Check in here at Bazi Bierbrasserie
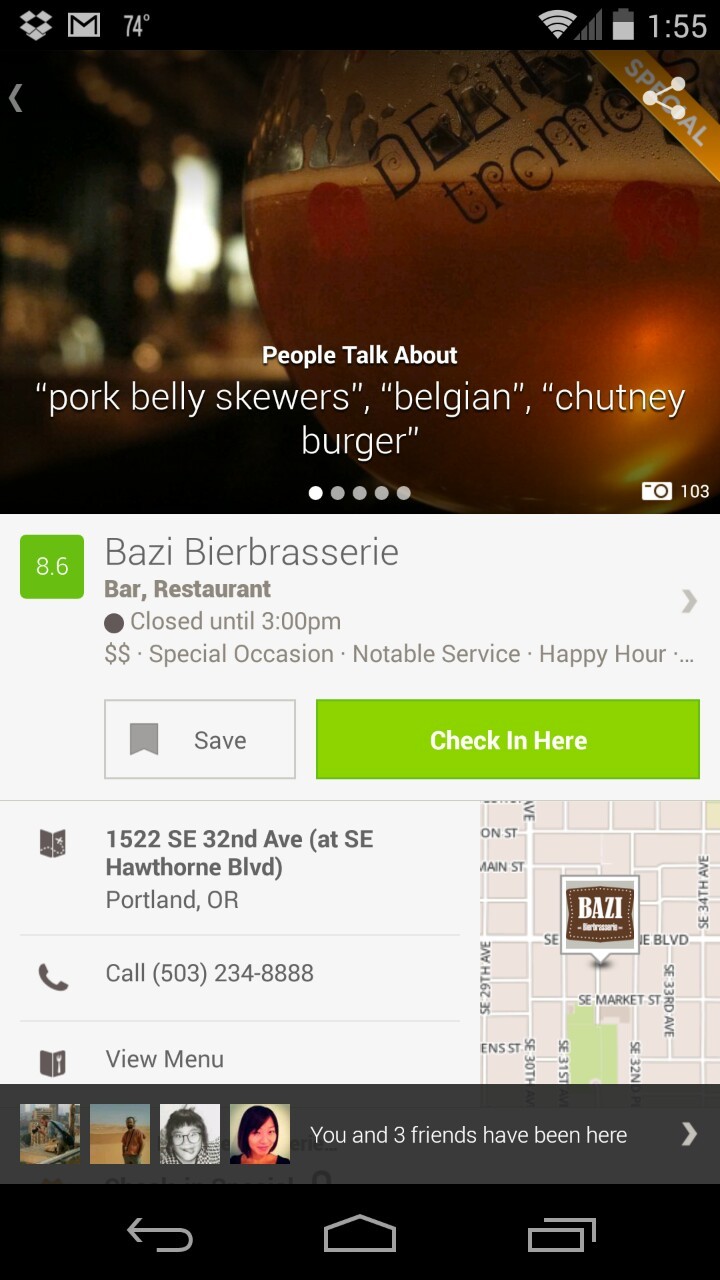 pyautogui.click(x=508, y=740)
